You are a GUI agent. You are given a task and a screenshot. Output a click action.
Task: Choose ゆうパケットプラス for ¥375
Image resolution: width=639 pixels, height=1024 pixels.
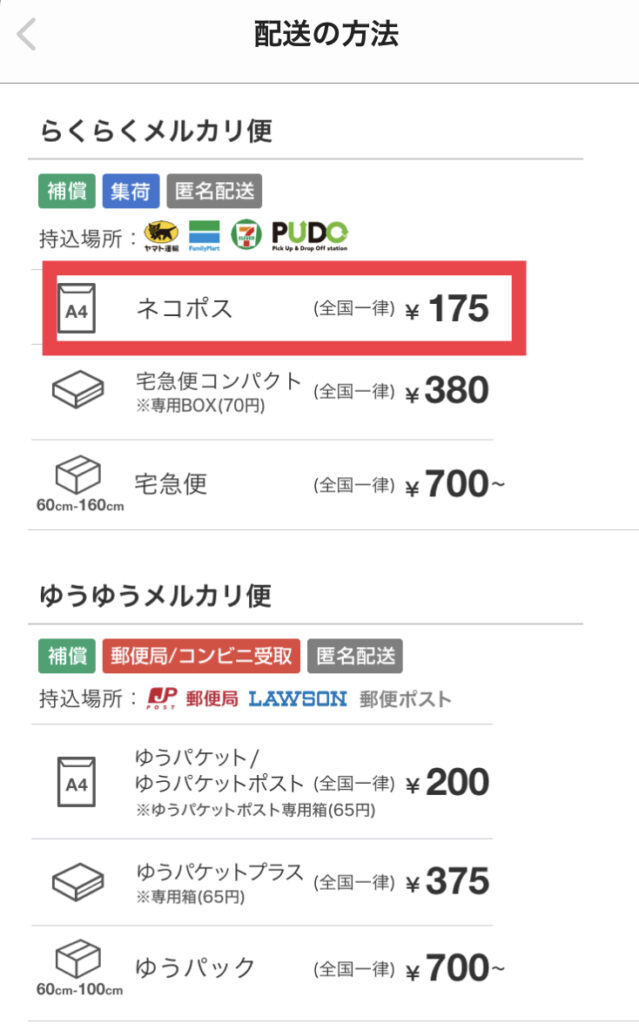(262, 882)
